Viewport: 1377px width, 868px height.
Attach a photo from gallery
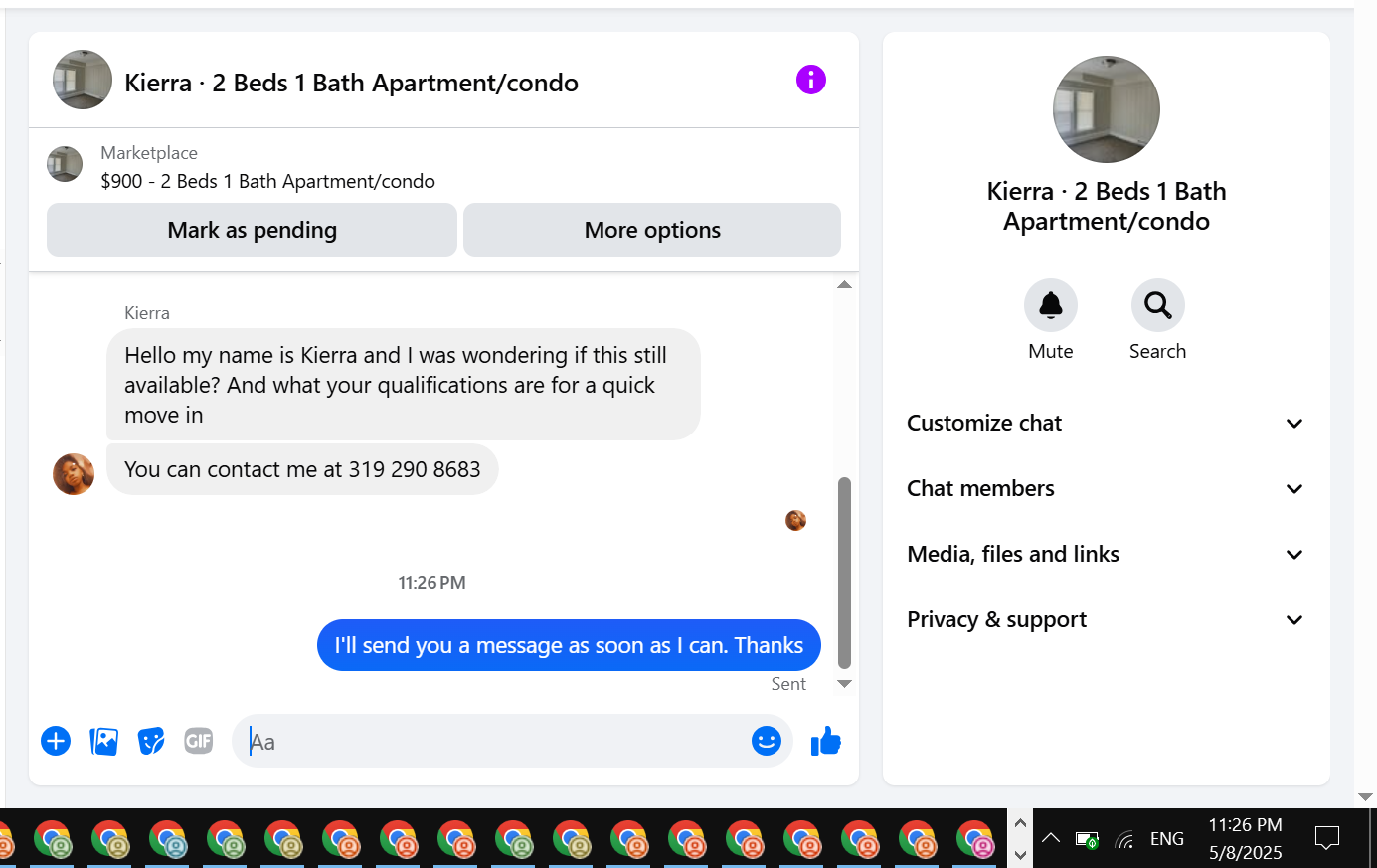(x=104, y=741)
